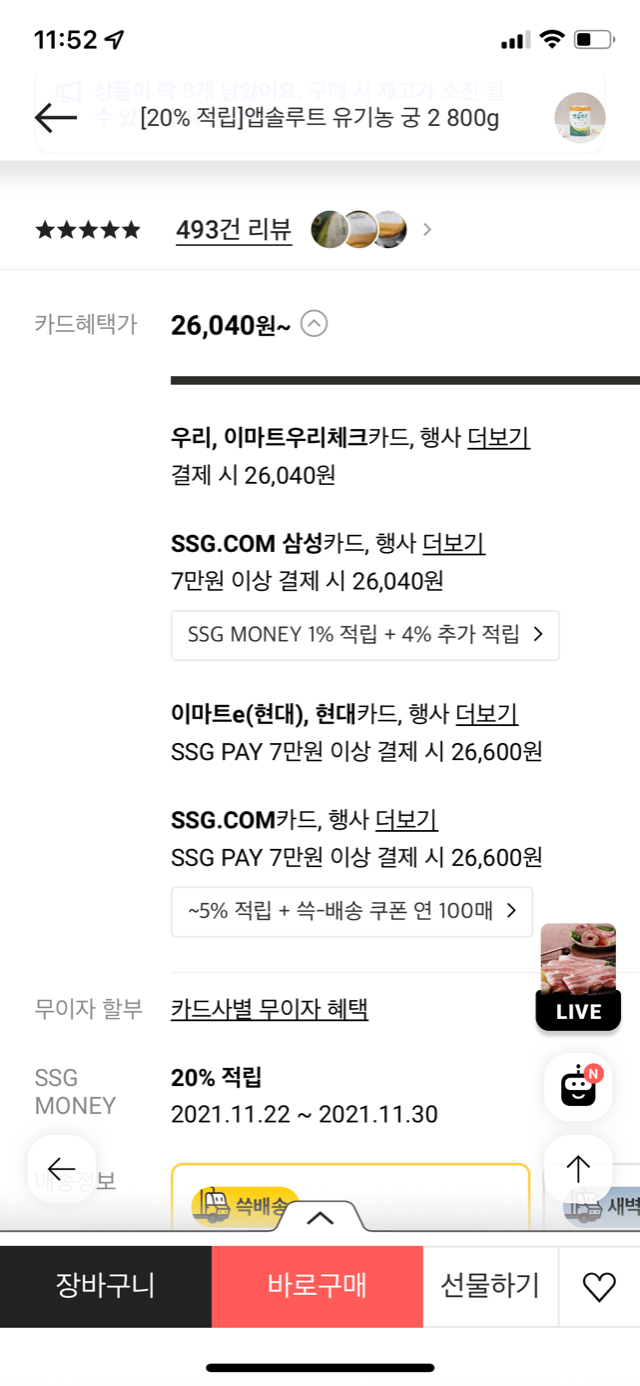640x1386 pixels.
Task: Tap 더보기 for SSG.COM카드
Action: (407, 821)
